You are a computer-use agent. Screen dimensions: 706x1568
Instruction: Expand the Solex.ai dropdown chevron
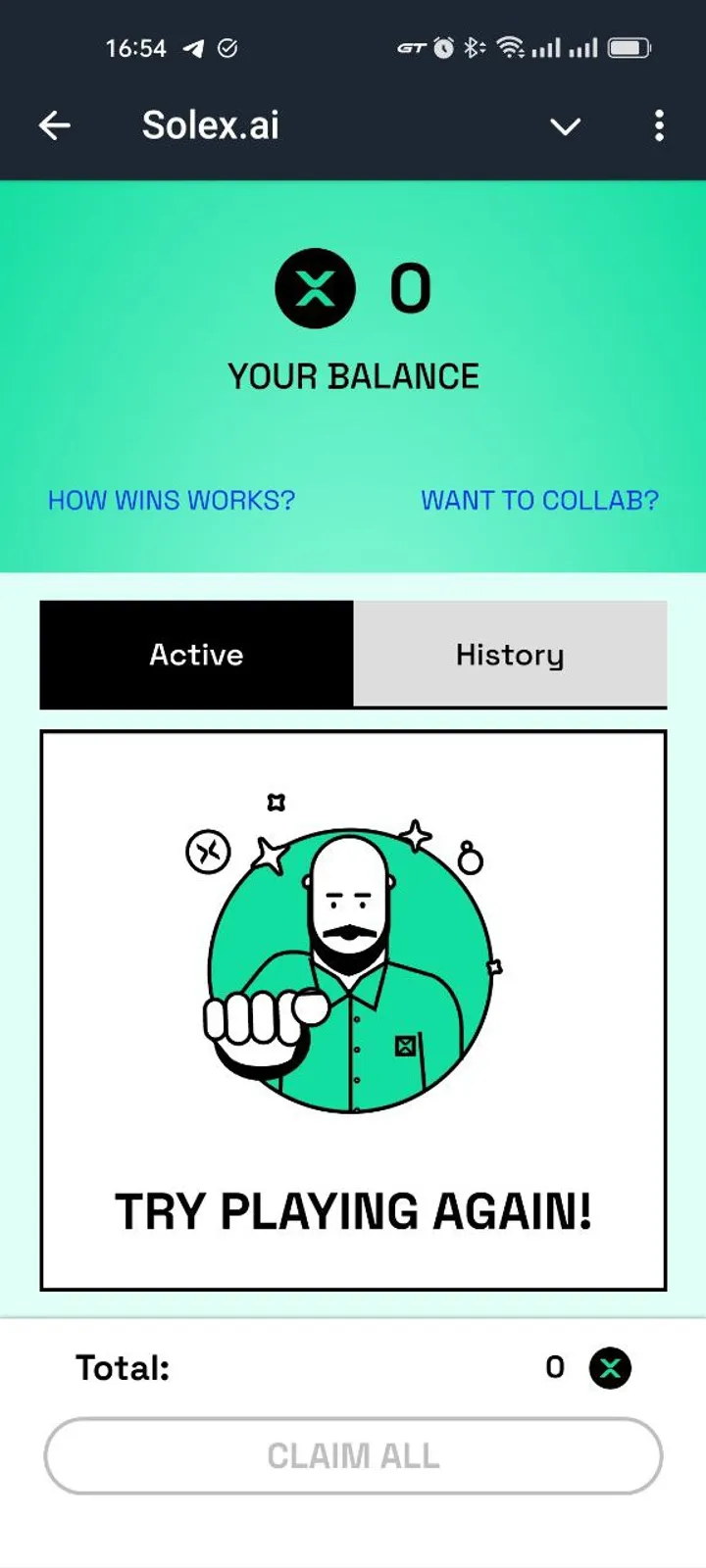pos(565,126)
